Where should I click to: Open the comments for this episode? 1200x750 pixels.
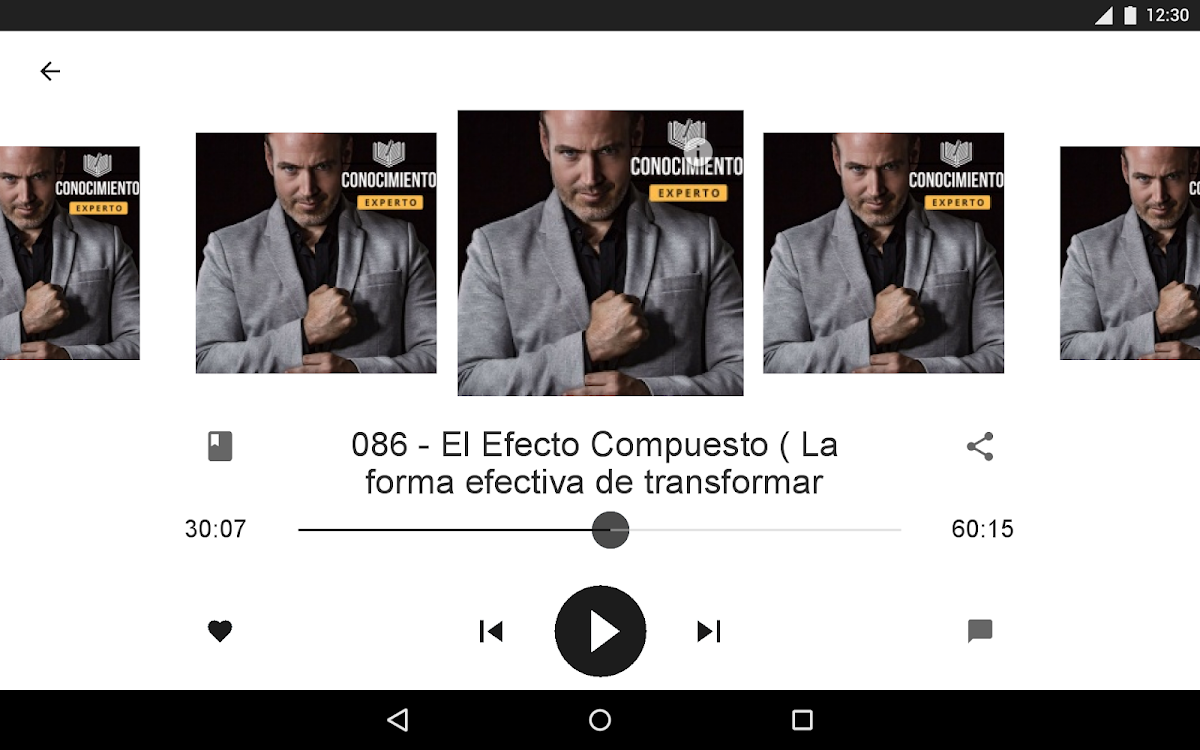pos(980,631)
